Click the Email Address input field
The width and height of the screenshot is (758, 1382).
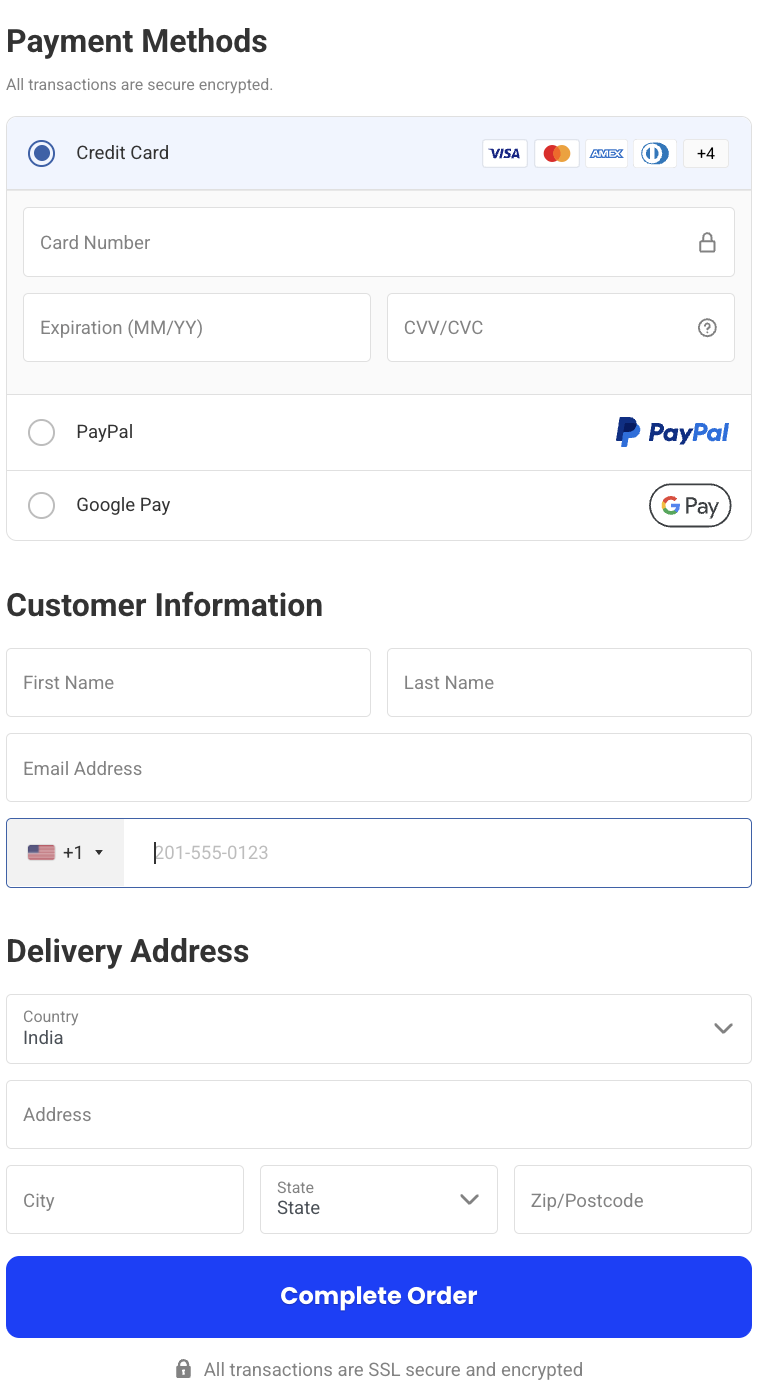point(379,767)
